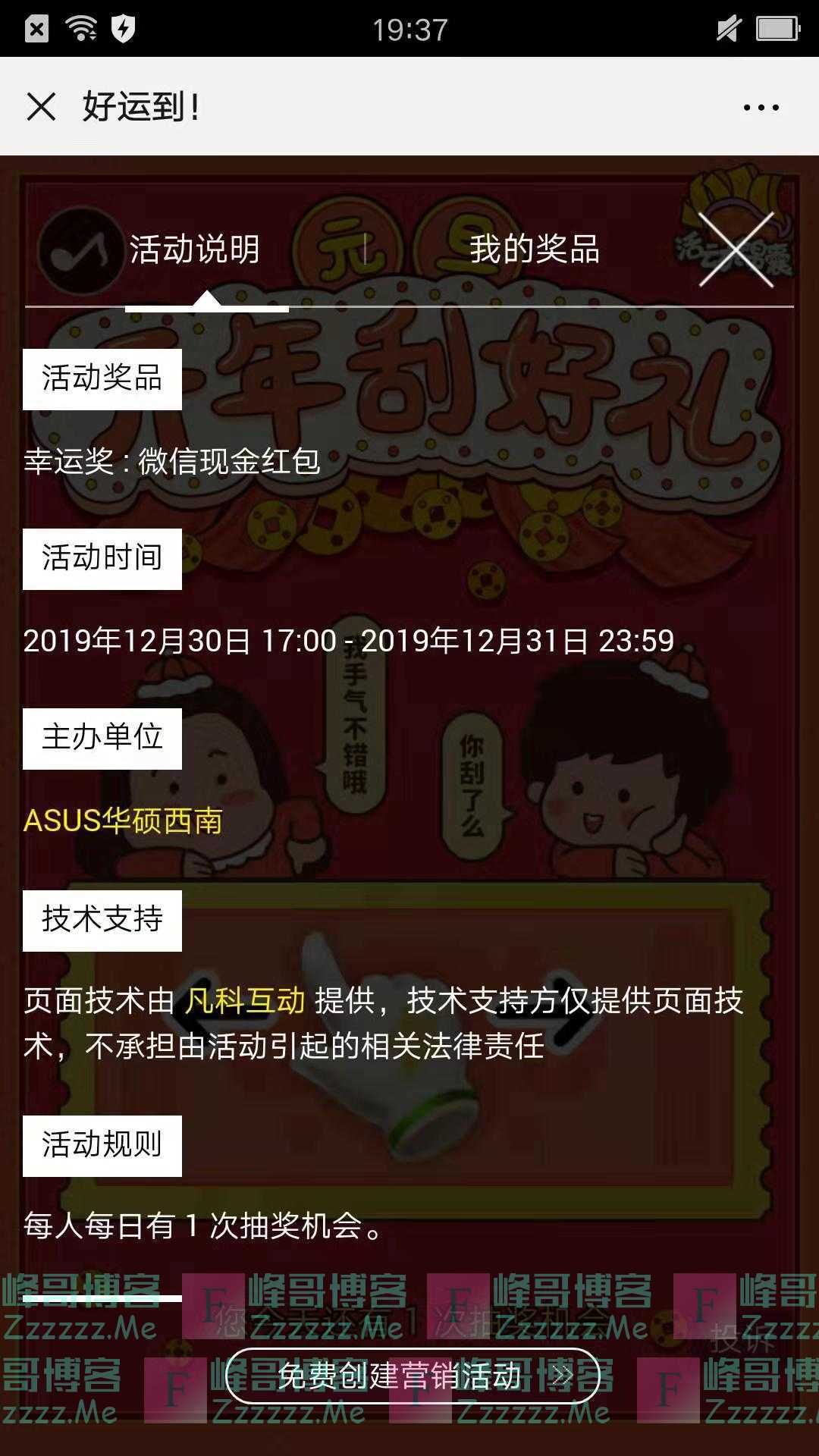The width and height of the screenshot is (819, 1456).
Task: Switch to the 我的奖品 tab
Action: coord(535,249)
